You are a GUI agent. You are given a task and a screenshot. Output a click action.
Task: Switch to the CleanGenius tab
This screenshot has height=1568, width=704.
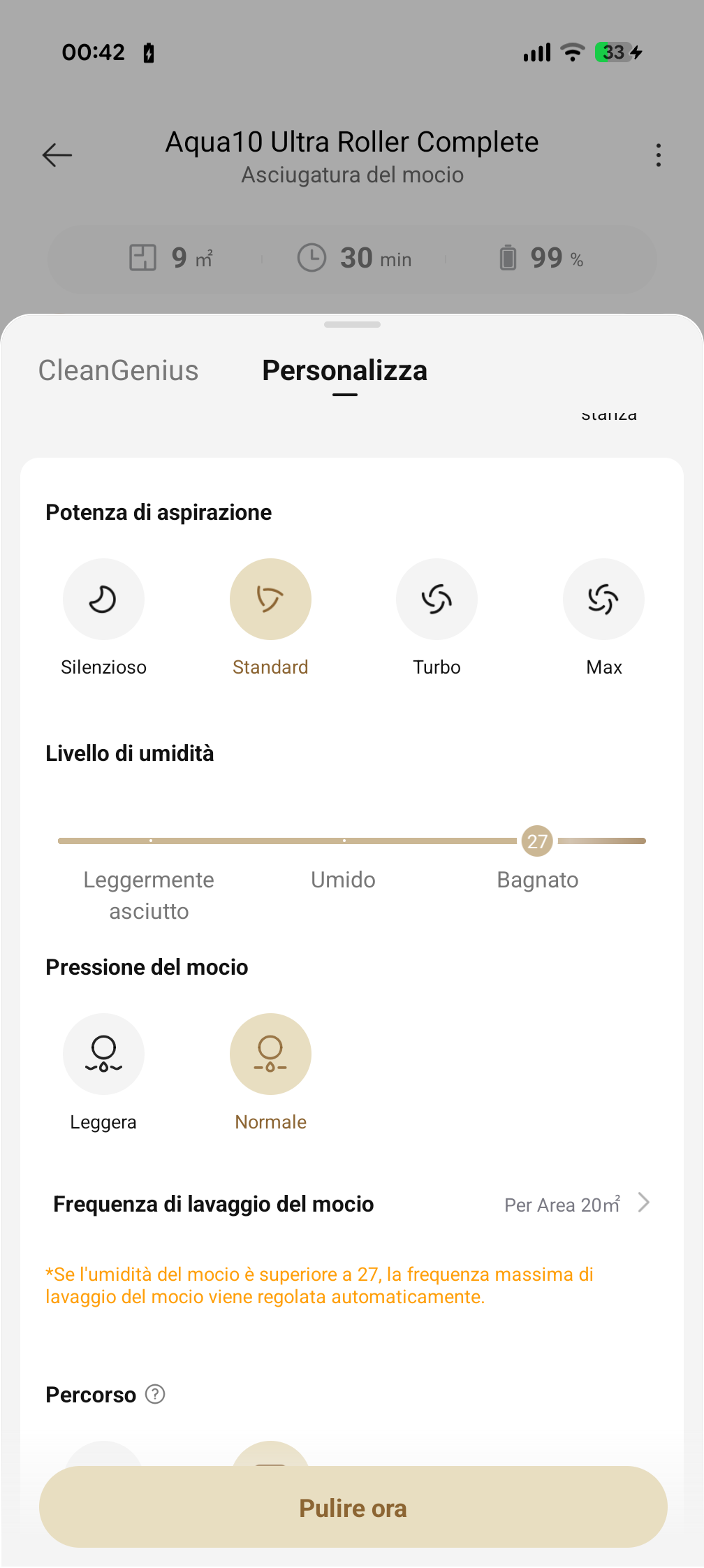[x=118, y=370]
